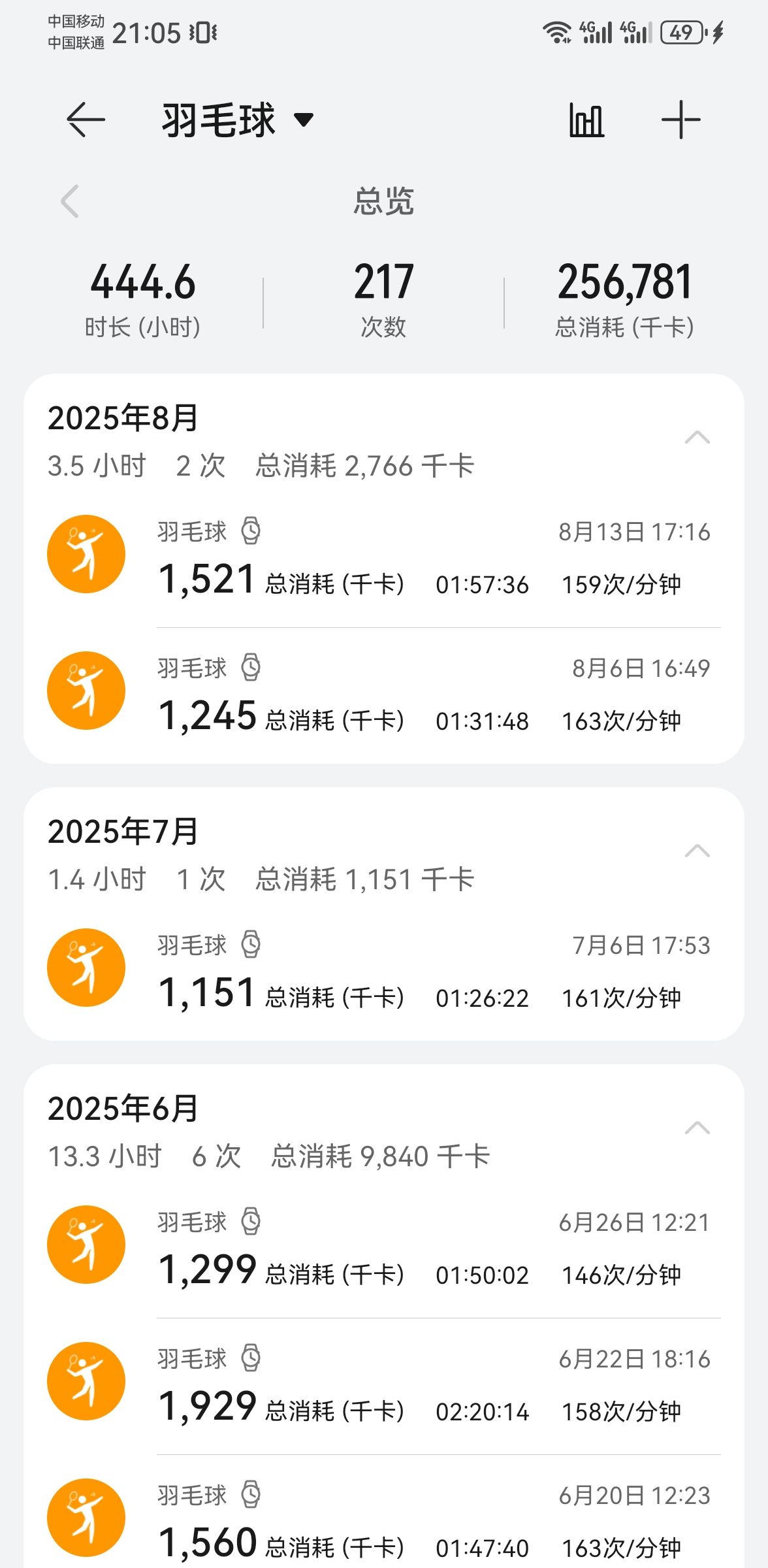768x1568 pixels.
Task: Open the 8月6日 16:49 badminton record
Action: [384, 695]
